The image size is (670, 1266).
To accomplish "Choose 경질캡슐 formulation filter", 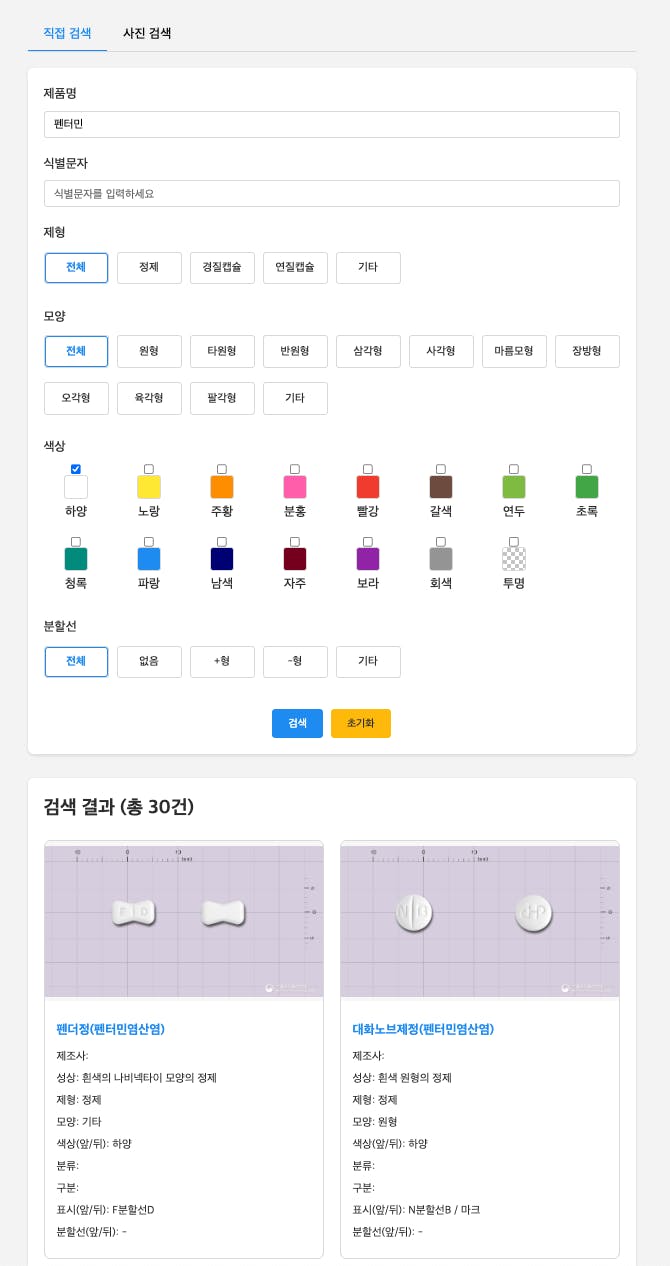I will 222,268.
